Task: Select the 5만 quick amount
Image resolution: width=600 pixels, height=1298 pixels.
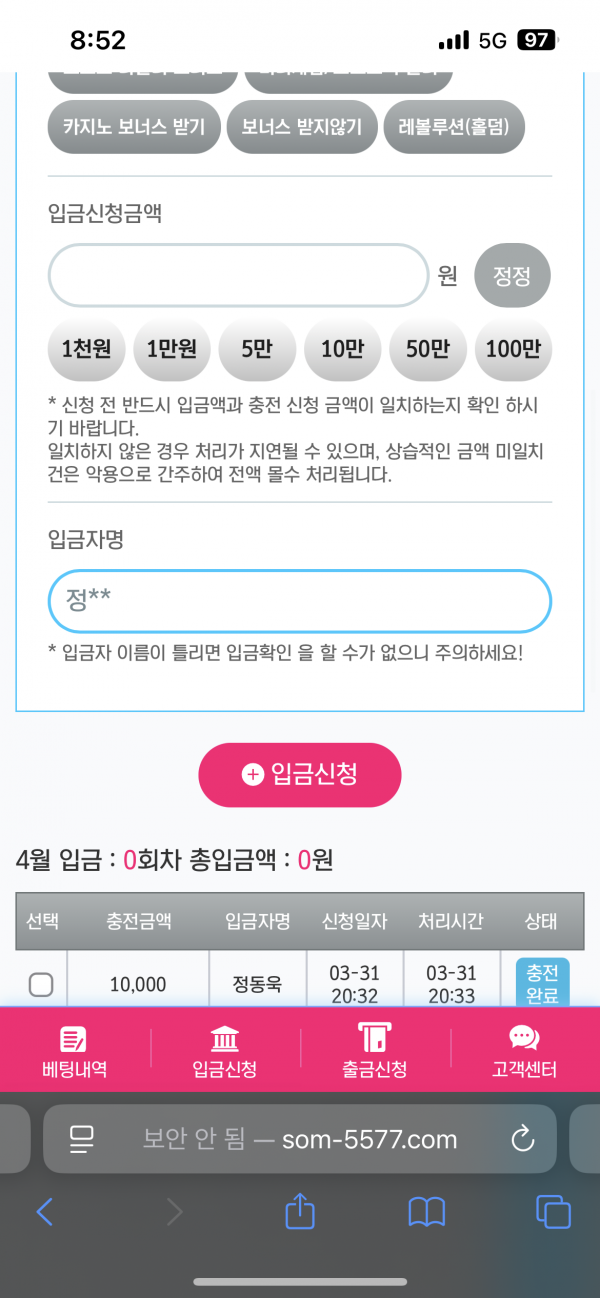Action: pyautogui.click(x=257, y=349)
